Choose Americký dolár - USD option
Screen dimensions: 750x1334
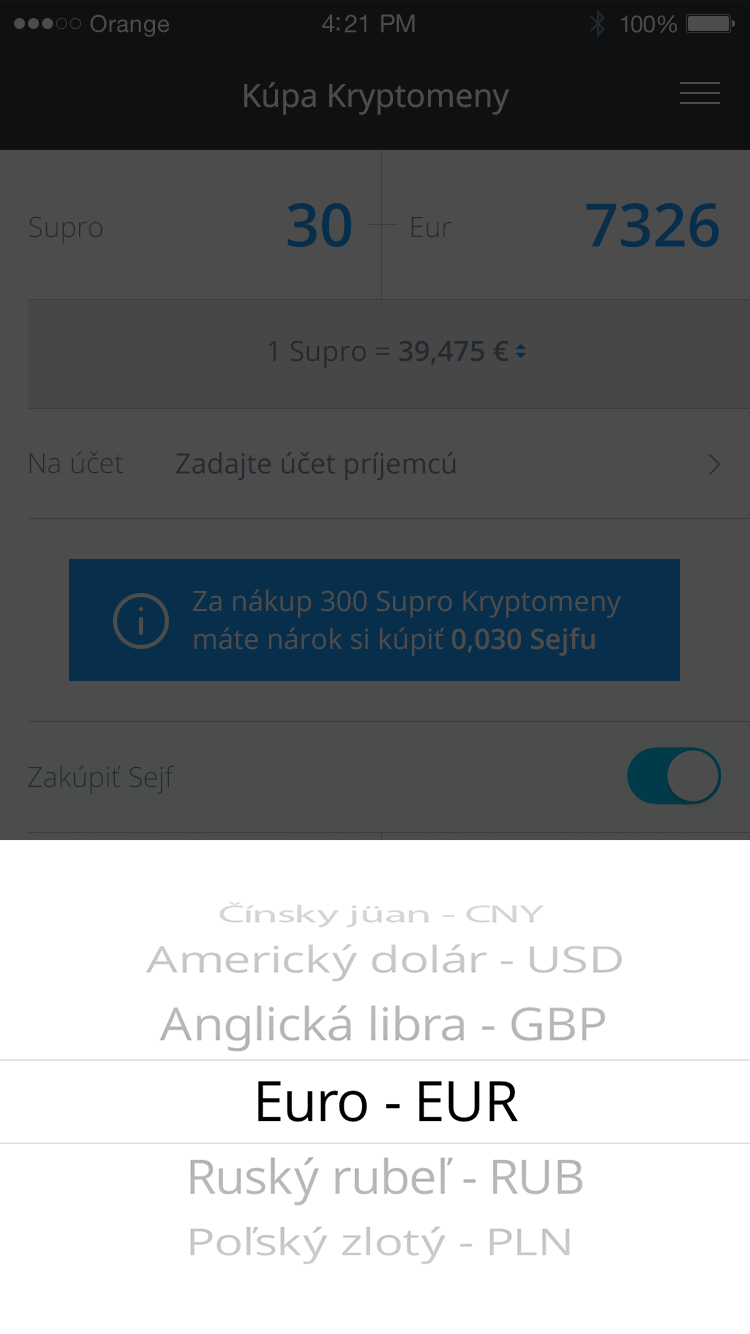tap(384, 960)
